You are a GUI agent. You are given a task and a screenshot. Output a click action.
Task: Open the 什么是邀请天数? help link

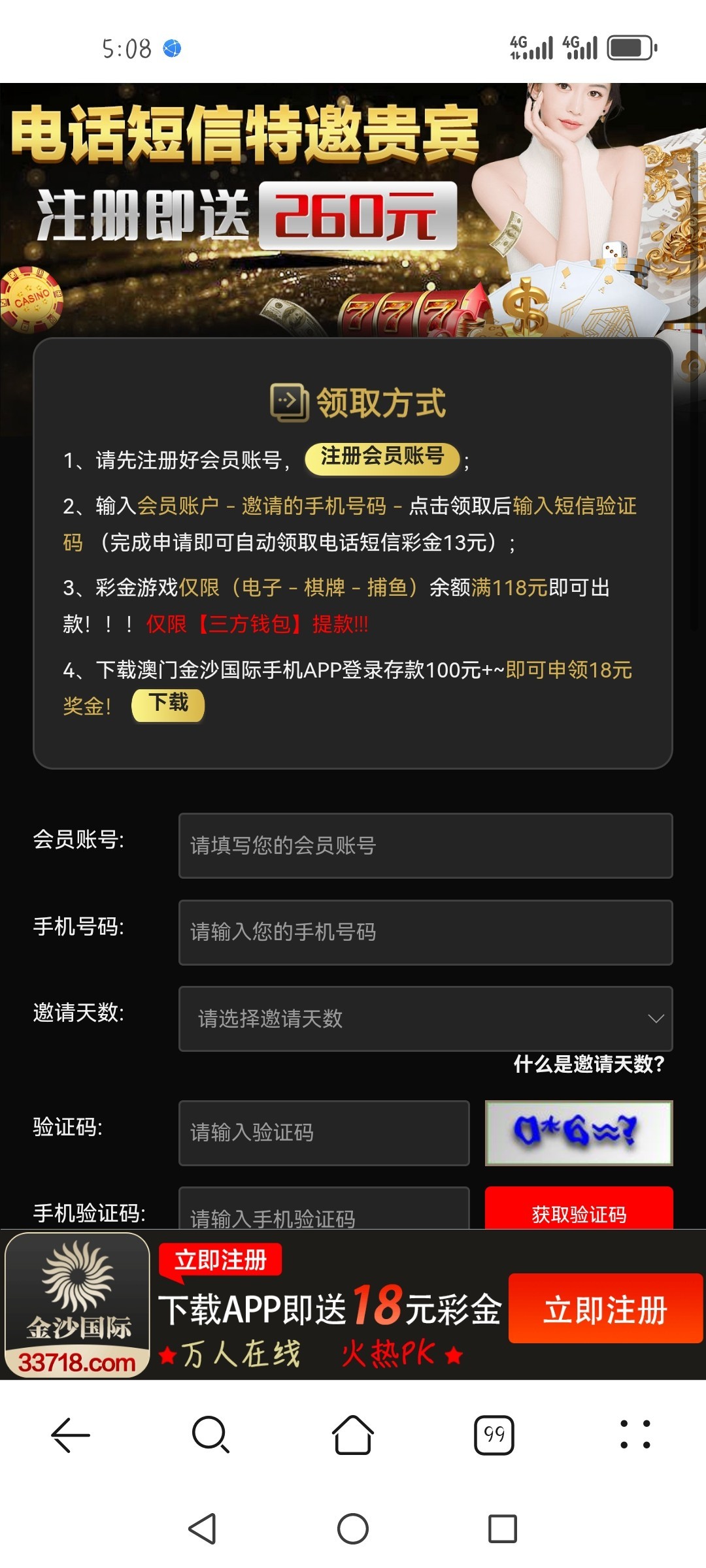(x=588, y=1064)
